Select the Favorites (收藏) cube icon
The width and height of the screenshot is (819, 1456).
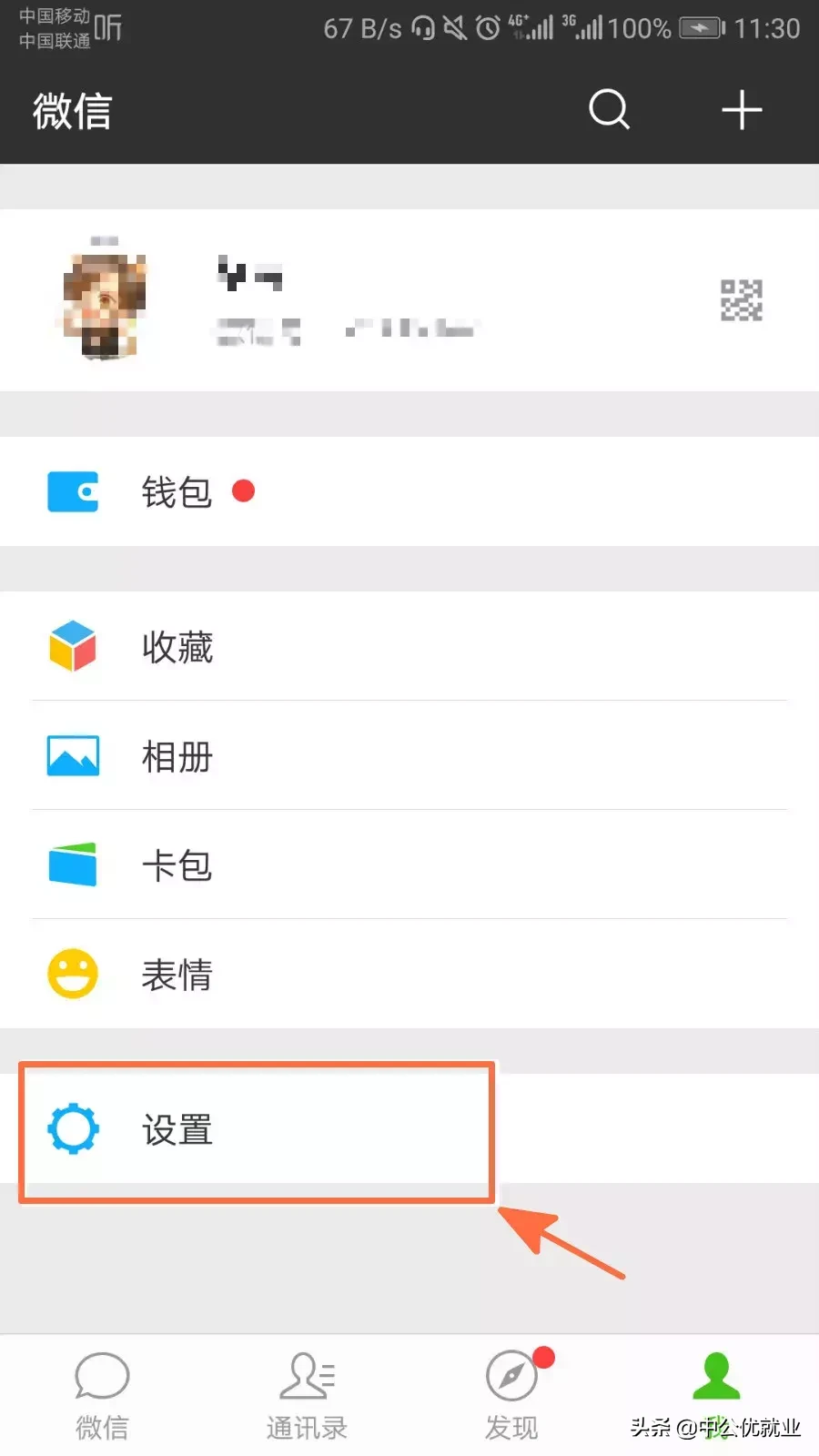[73, 647]
